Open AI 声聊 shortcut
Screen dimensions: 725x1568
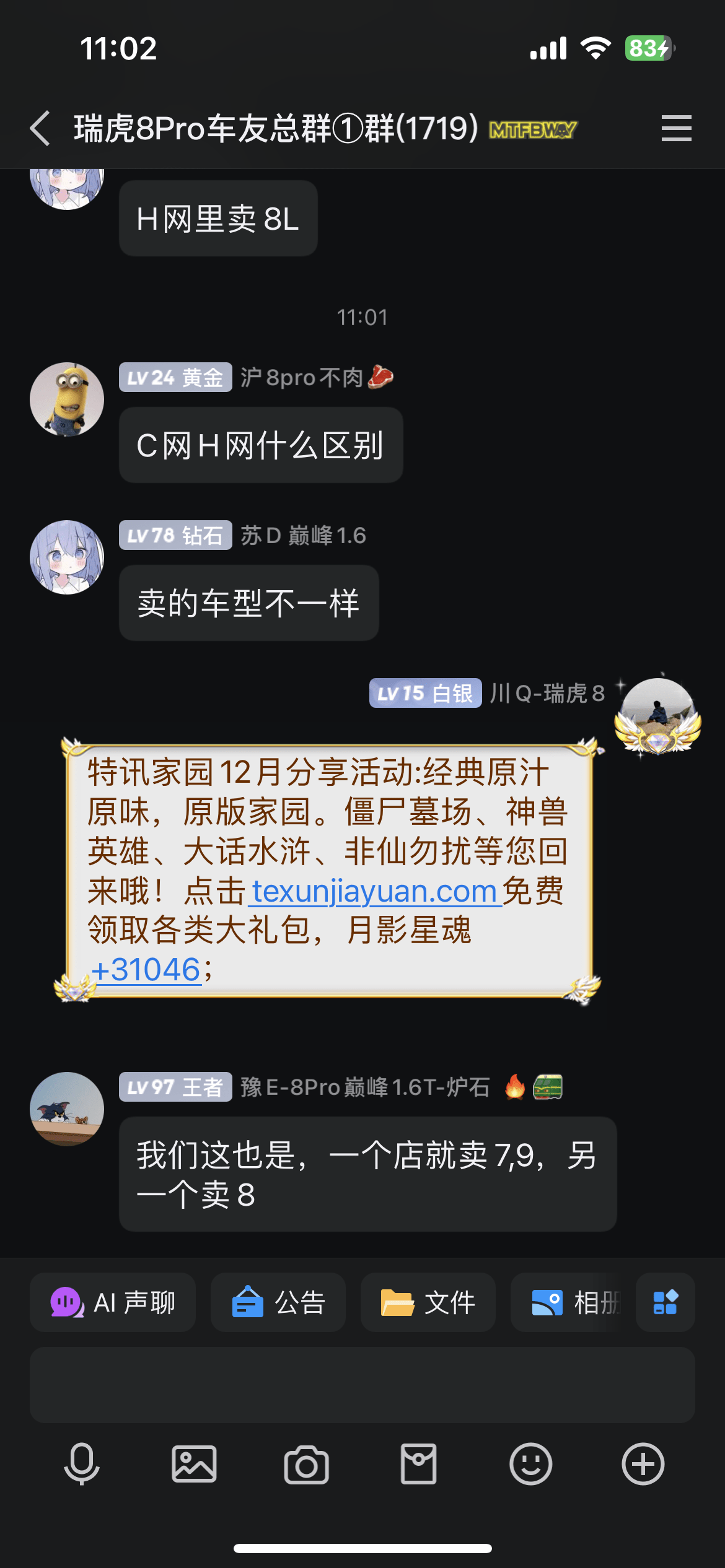(x=113, y=1302)
